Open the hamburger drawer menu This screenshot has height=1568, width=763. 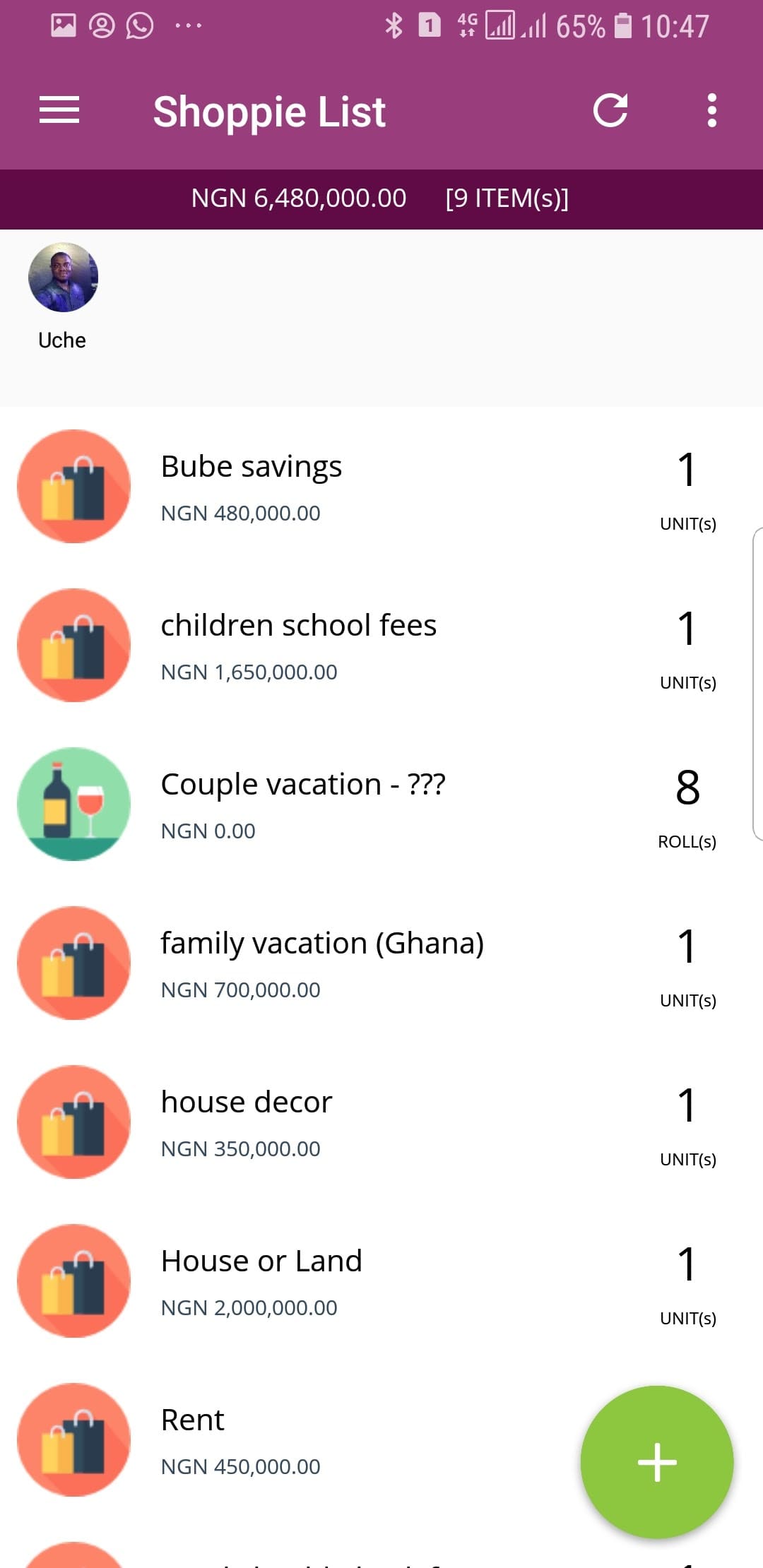59,111
